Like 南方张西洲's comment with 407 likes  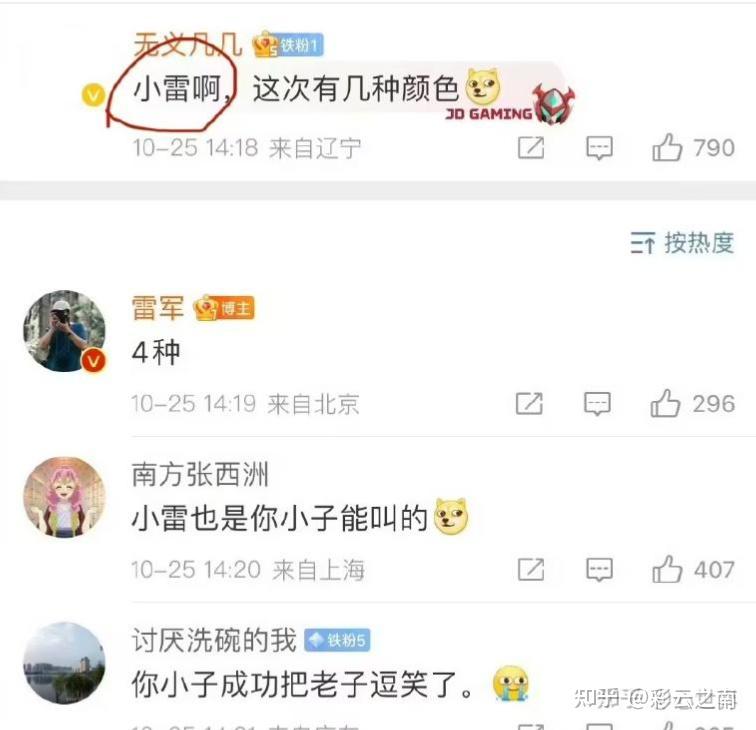pyautogui.click(x=667, y=570)
